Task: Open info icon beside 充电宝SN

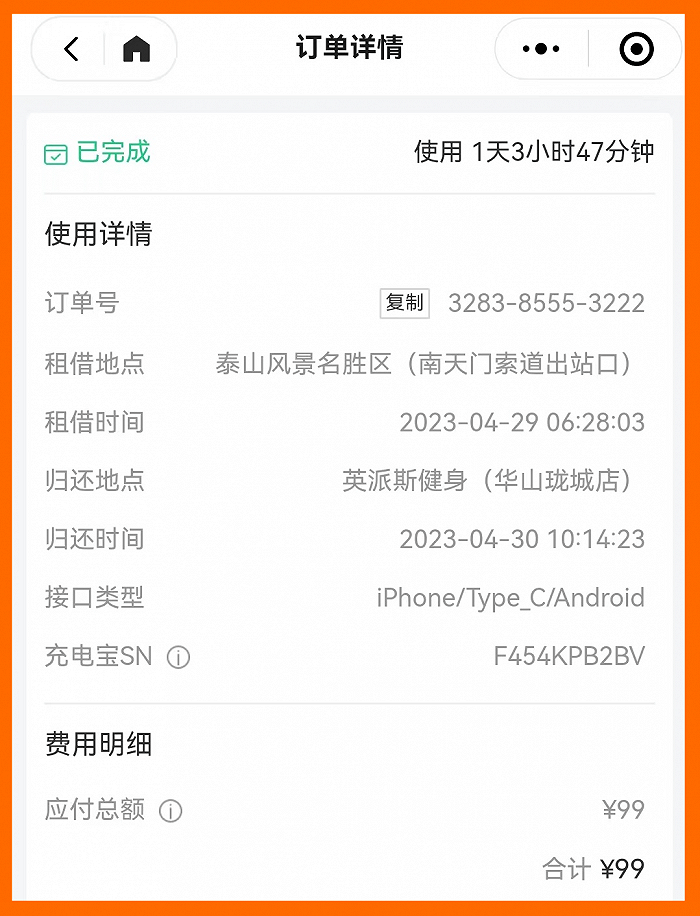Action: point(178,657)
